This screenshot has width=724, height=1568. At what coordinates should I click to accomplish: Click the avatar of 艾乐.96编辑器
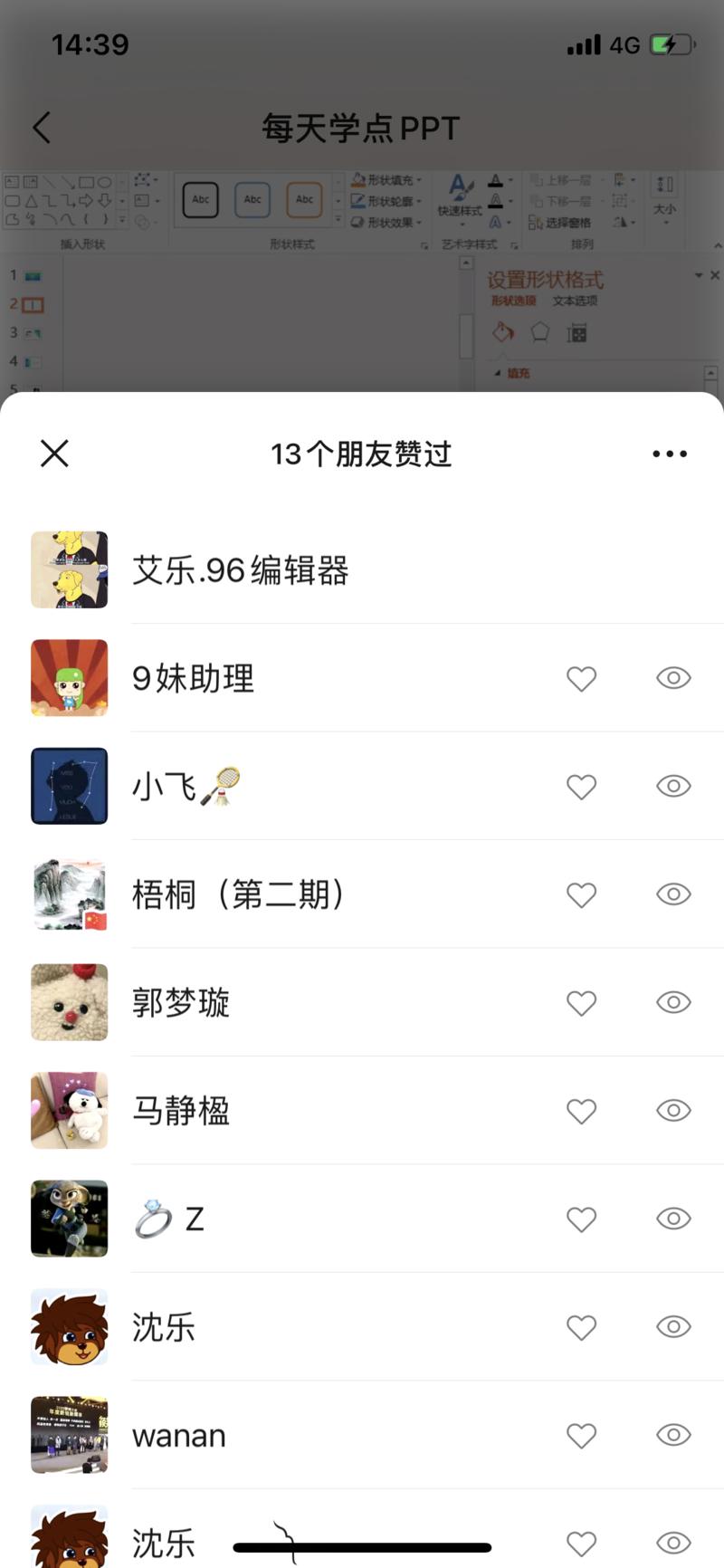pyautogui.click(x=69, y=569)
